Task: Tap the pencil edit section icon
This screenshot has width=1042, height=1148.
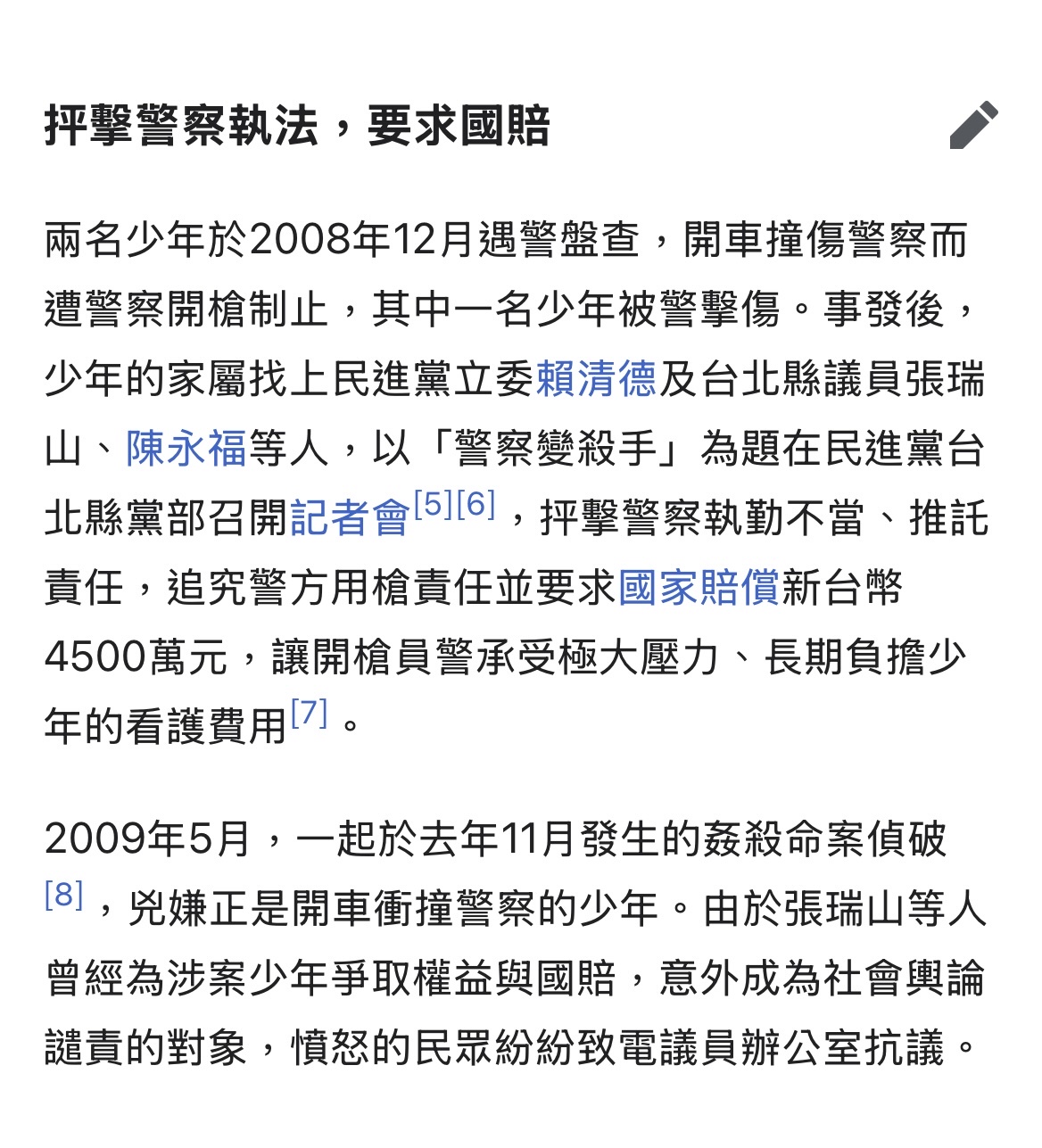Action: coord(973,126)
